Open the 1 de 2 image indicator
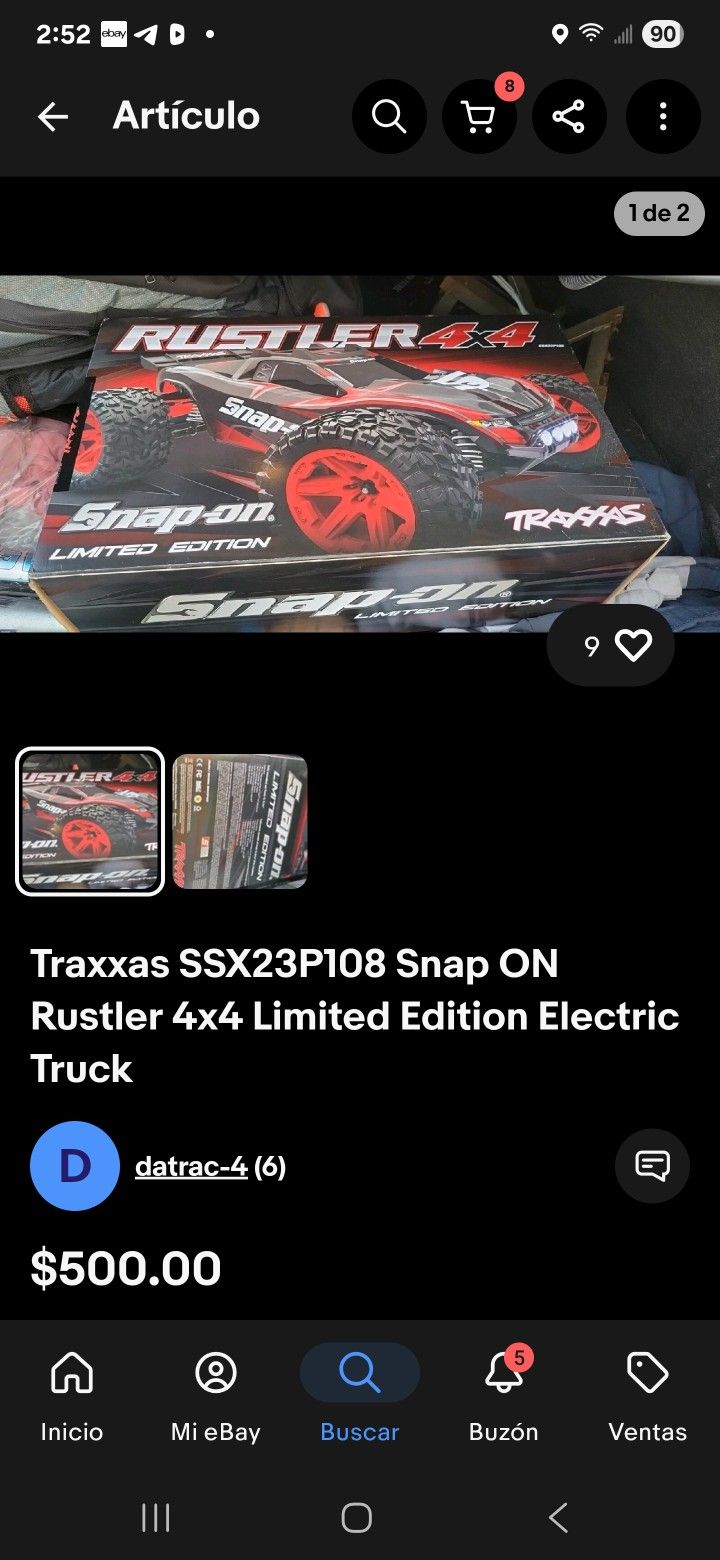The width and height of the screenshot is (720, 1560). click(659, 213)
